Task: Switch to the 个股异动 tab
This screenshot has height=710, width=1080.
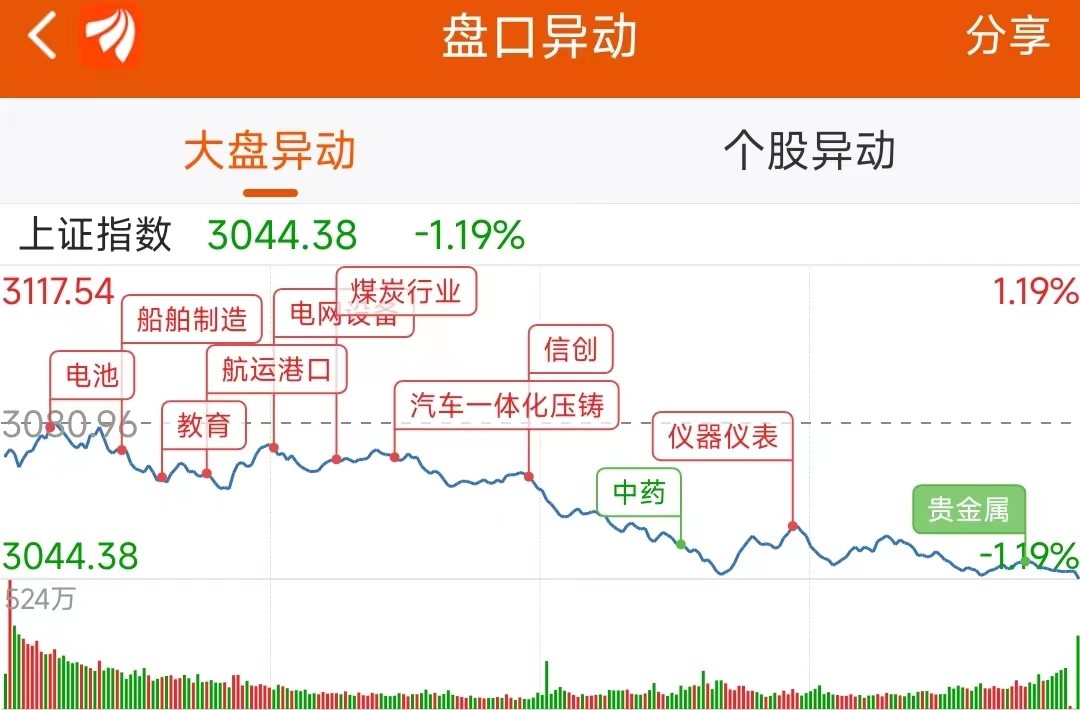Action: pos(809,151)
